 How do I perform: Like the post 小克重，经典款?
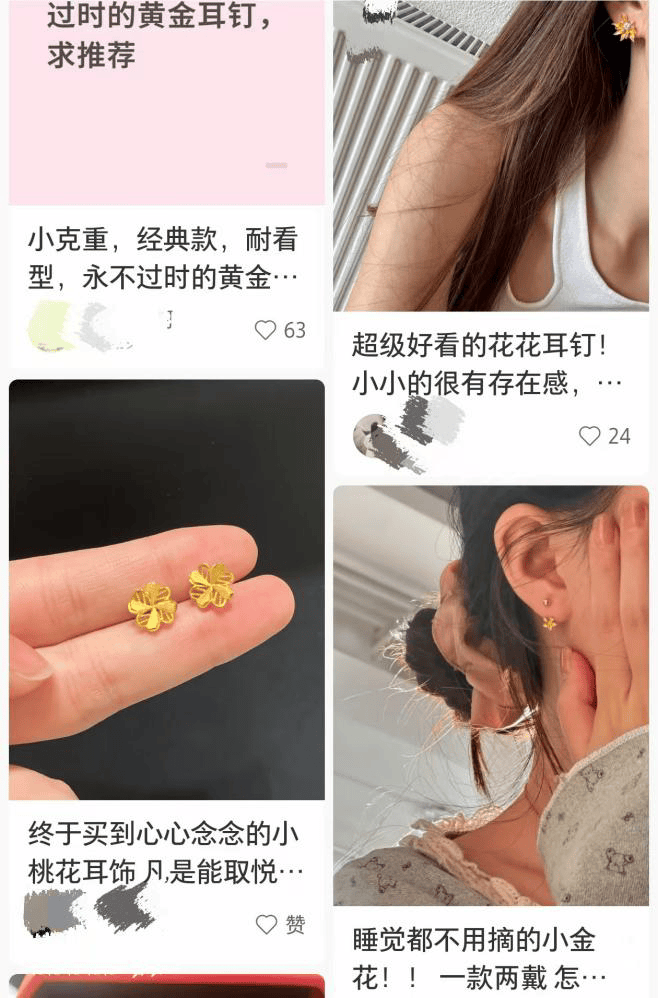265,330
